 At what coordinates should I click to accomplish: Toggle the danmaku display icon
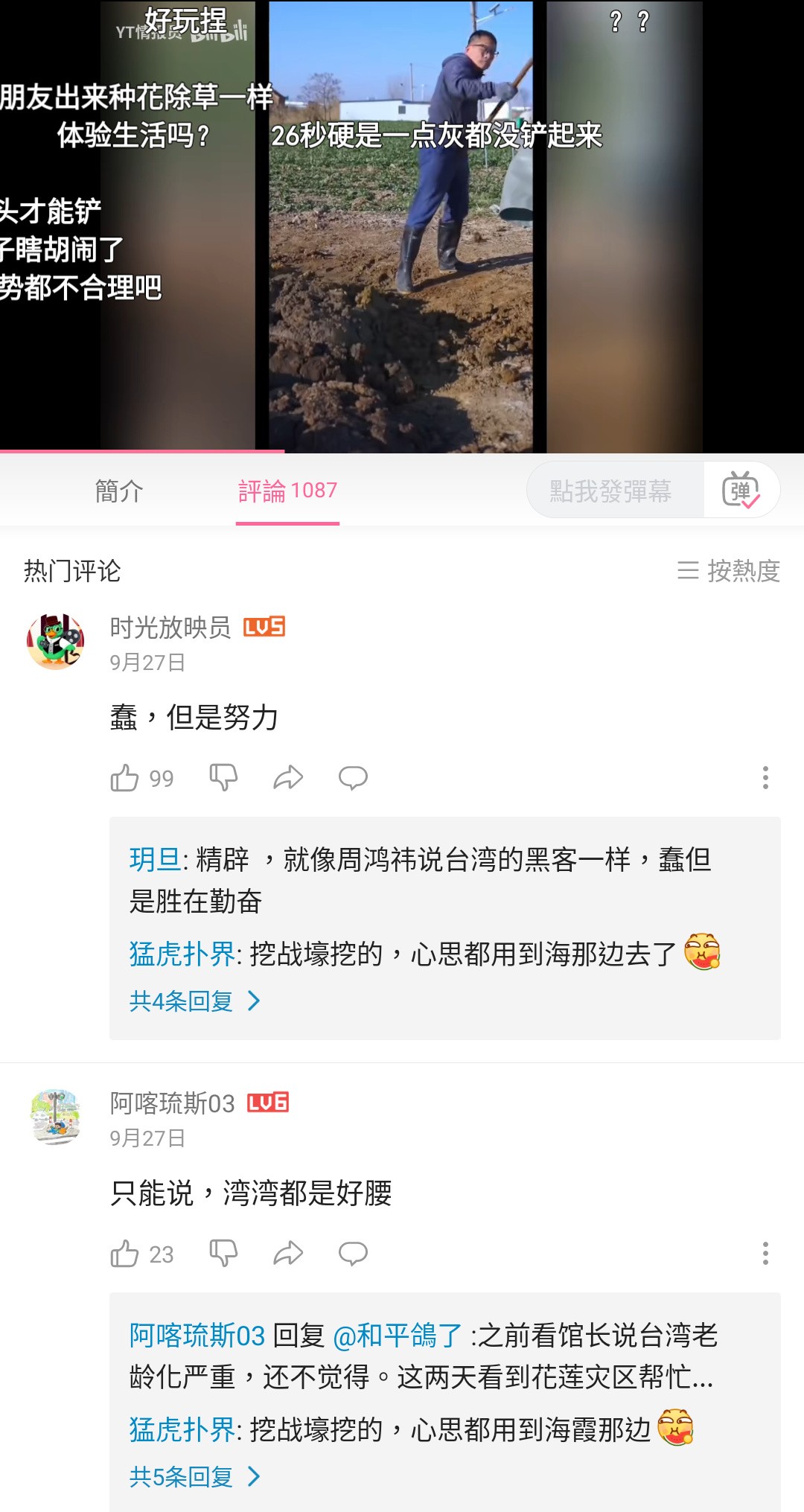(x=741, y=490)
